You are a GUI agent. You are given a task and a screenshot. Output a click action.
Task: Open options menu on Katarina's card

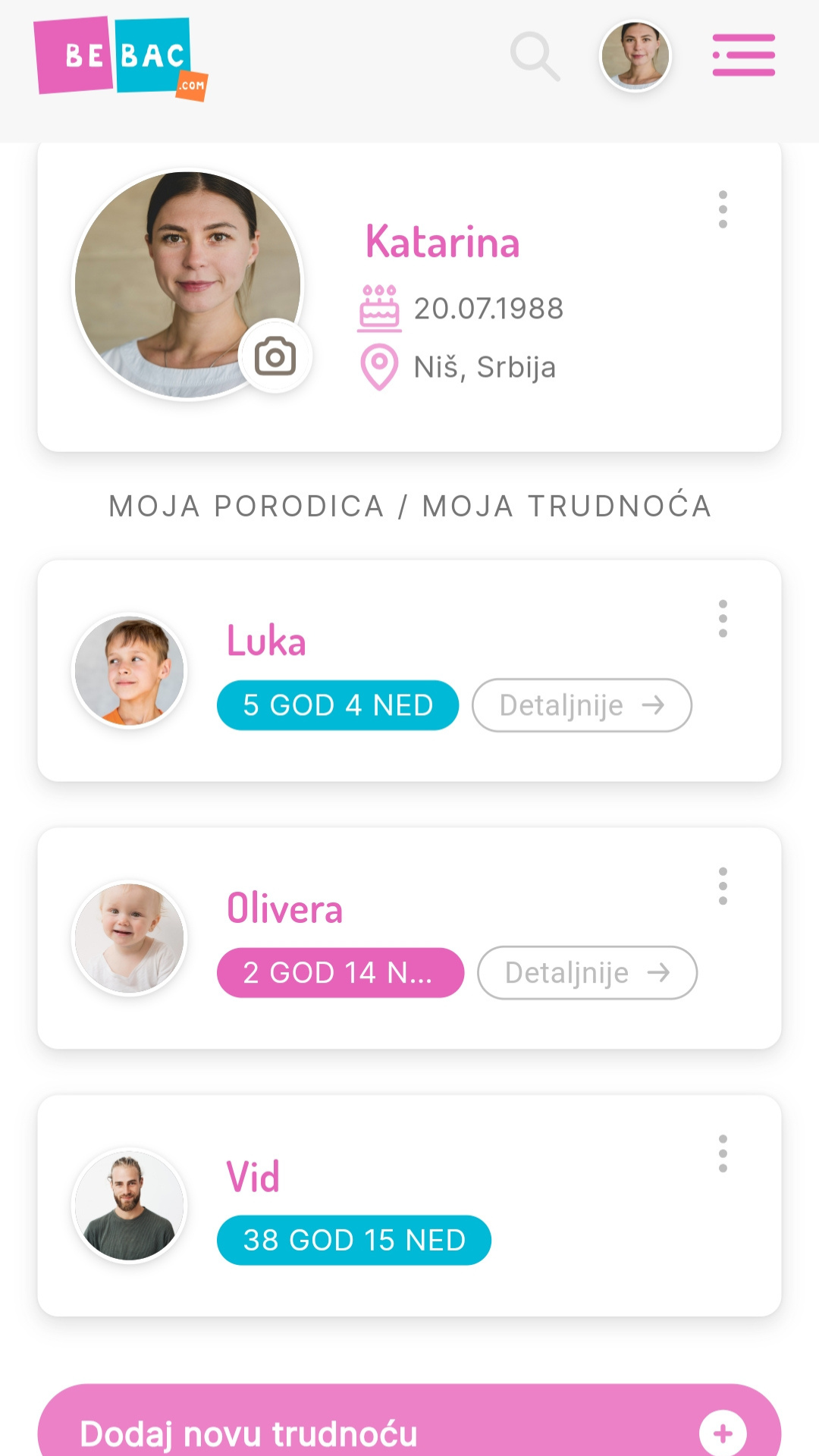723,209
